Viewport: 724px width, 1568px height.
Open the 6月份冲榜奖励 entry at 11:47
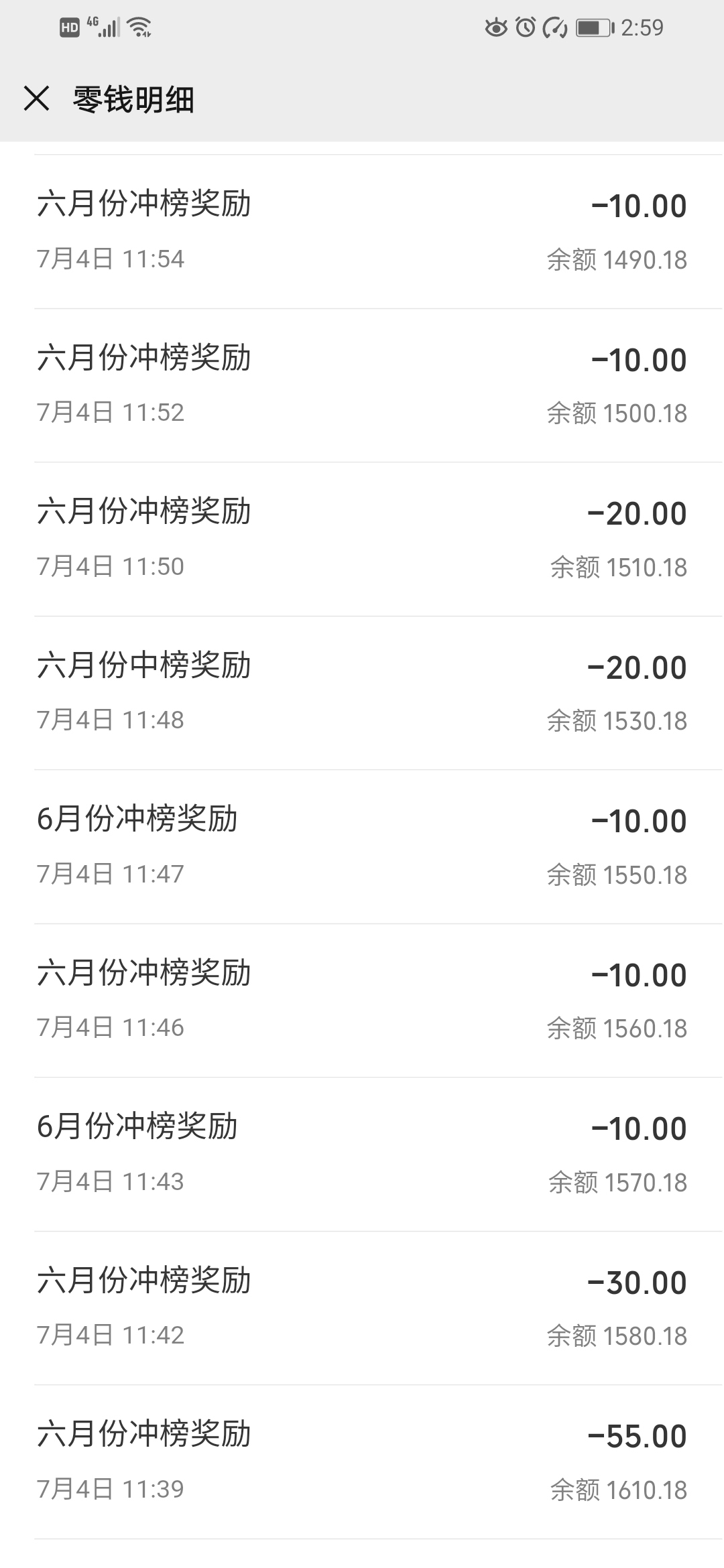tap(362, 847)
